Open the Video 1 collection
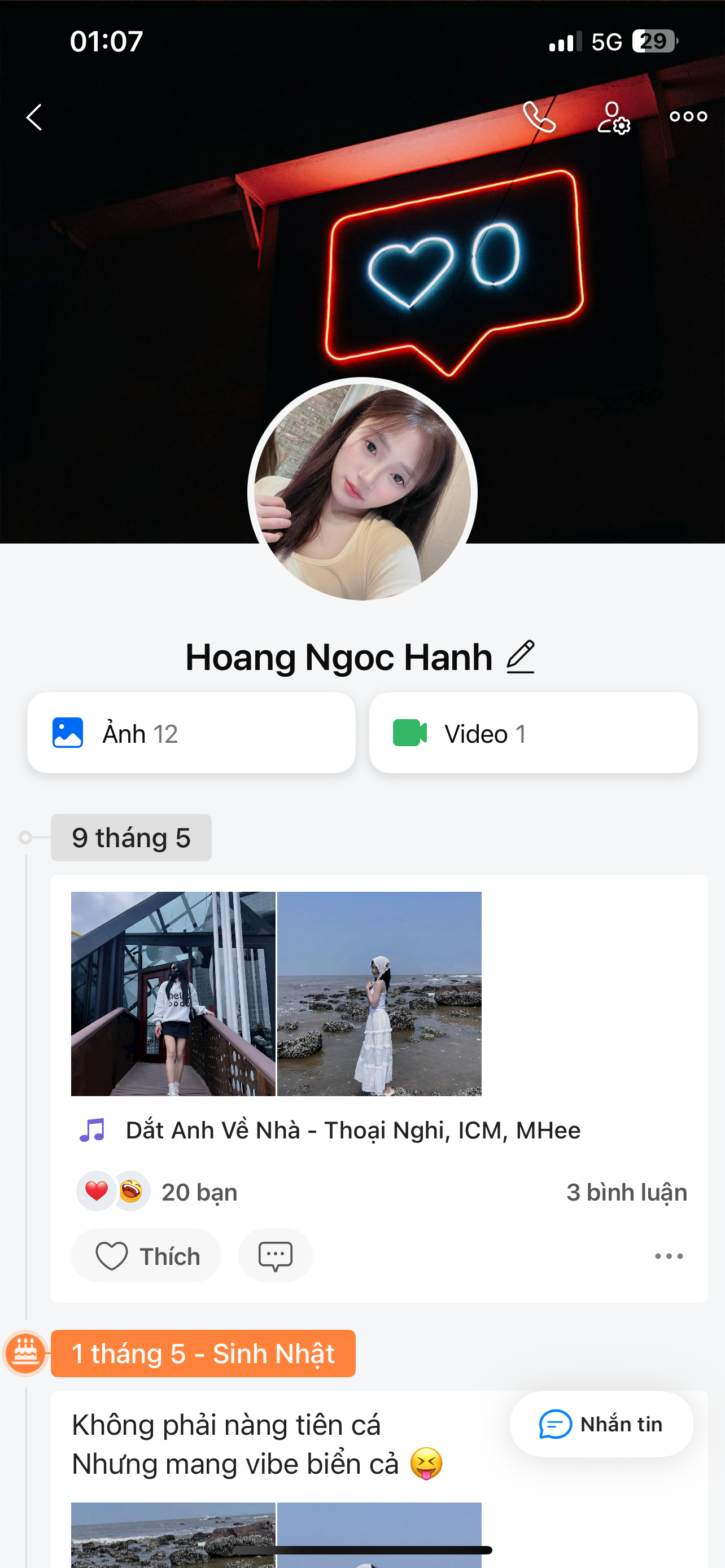725x1568 pixels. tap(533, 733)
